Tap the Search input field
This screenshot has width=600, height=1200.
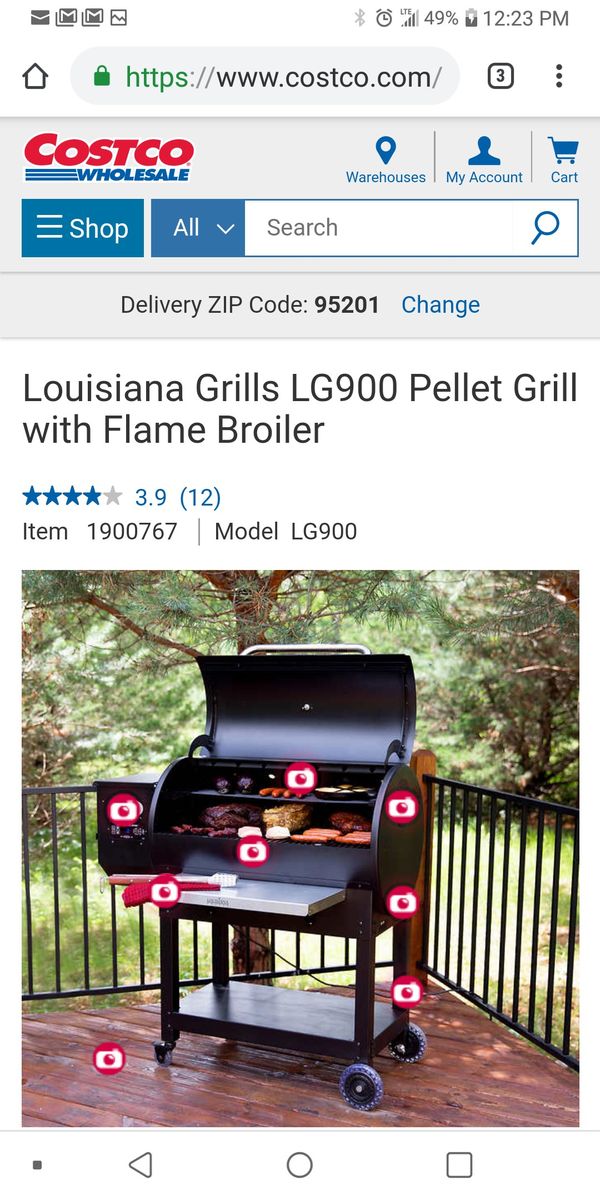coord(378,228)
